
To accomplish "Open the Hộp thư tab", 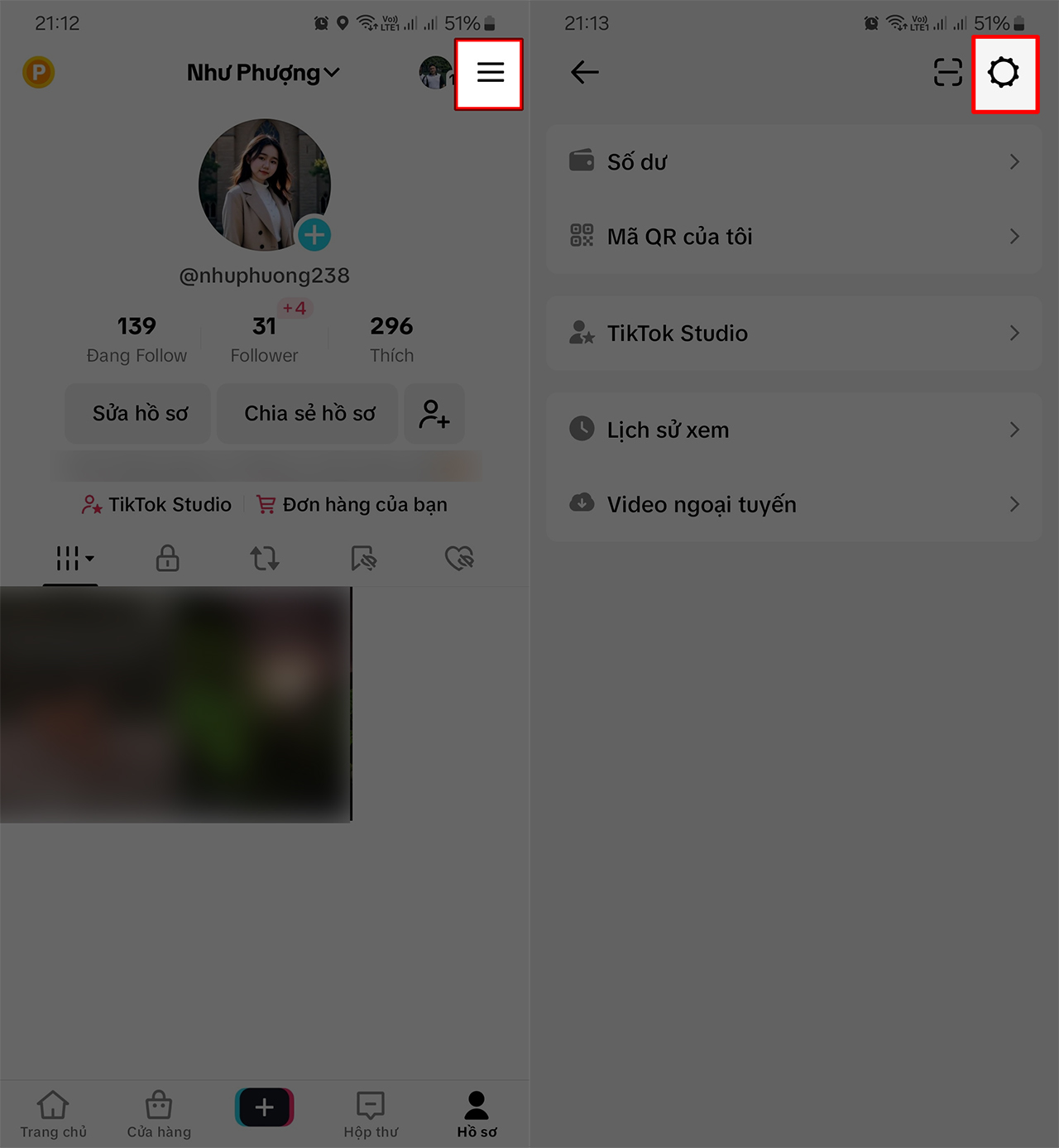I will click(x=371, y=1114).
